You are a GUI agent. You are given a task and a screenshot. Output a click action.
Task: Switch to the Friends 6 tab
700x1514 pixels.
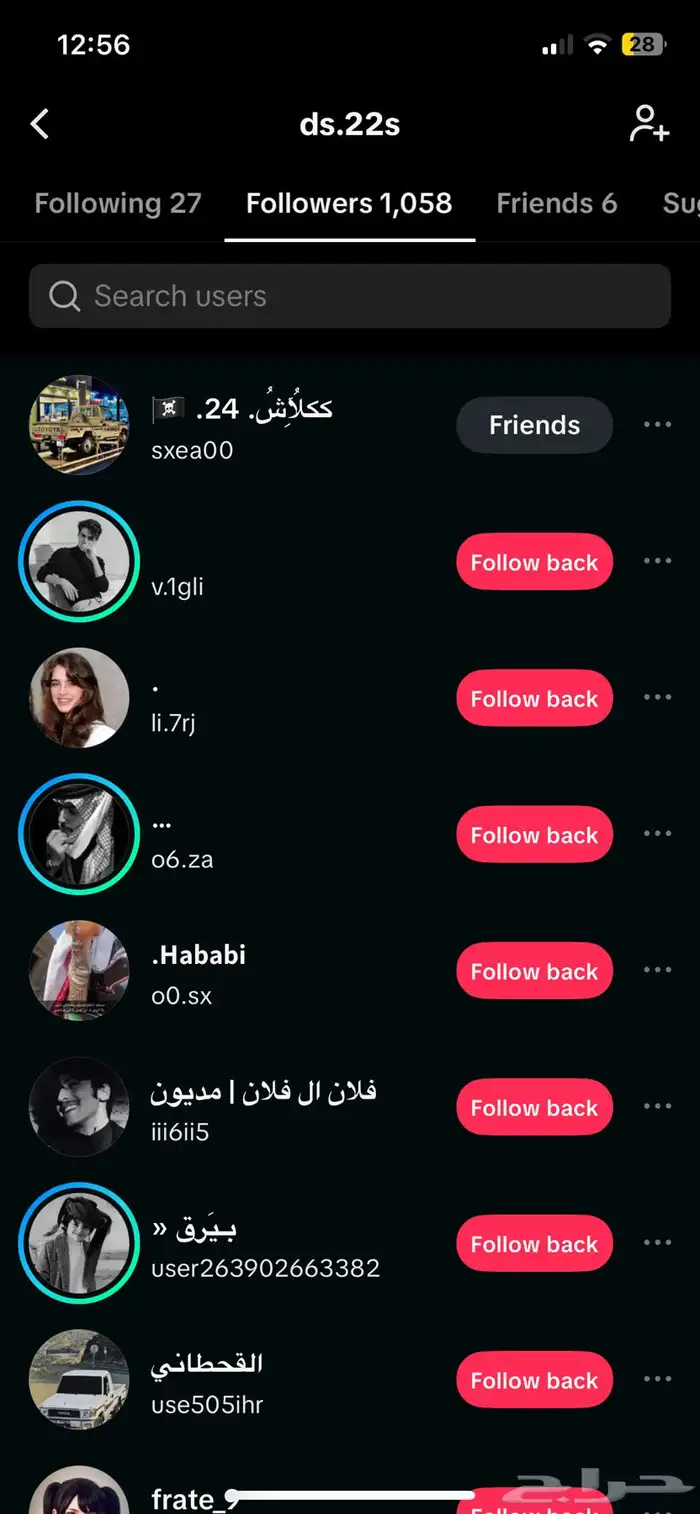pos(556,204)
